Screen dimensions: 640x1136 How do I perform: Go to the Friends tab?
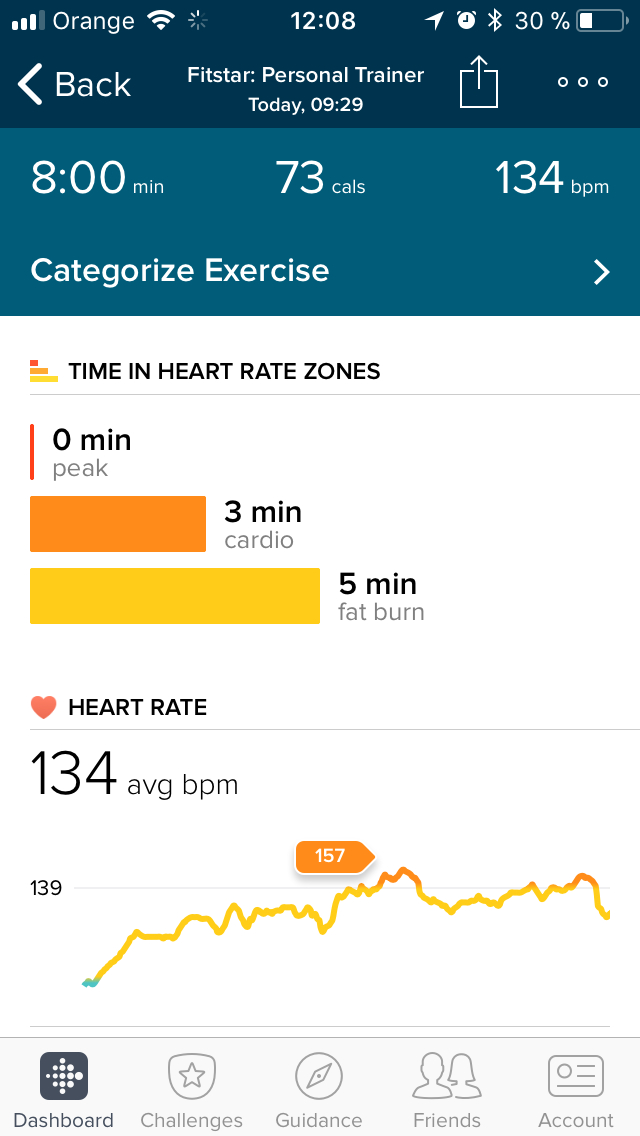(x=446, y=1089)
